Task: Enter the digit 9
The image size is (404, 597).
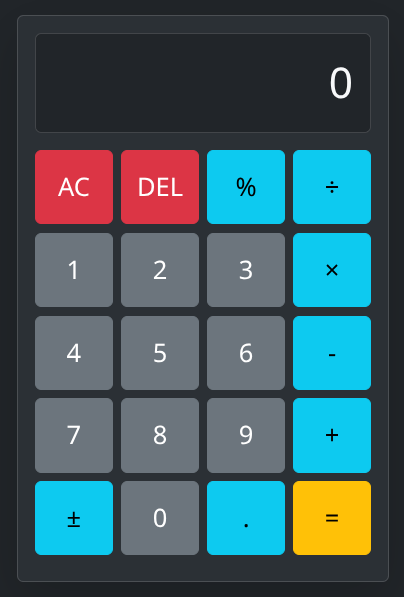Action: 246,436
